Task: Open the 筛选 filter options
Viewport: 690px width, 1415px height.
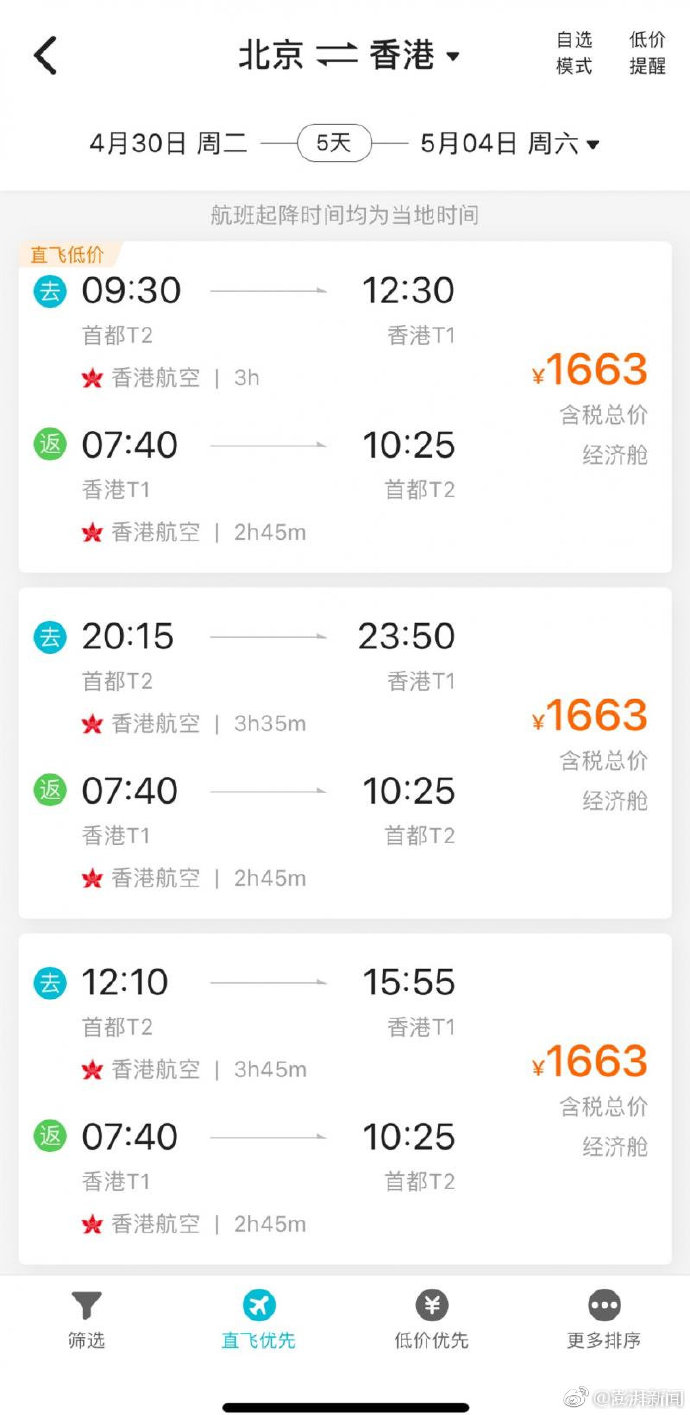Action: point(86,1320)
